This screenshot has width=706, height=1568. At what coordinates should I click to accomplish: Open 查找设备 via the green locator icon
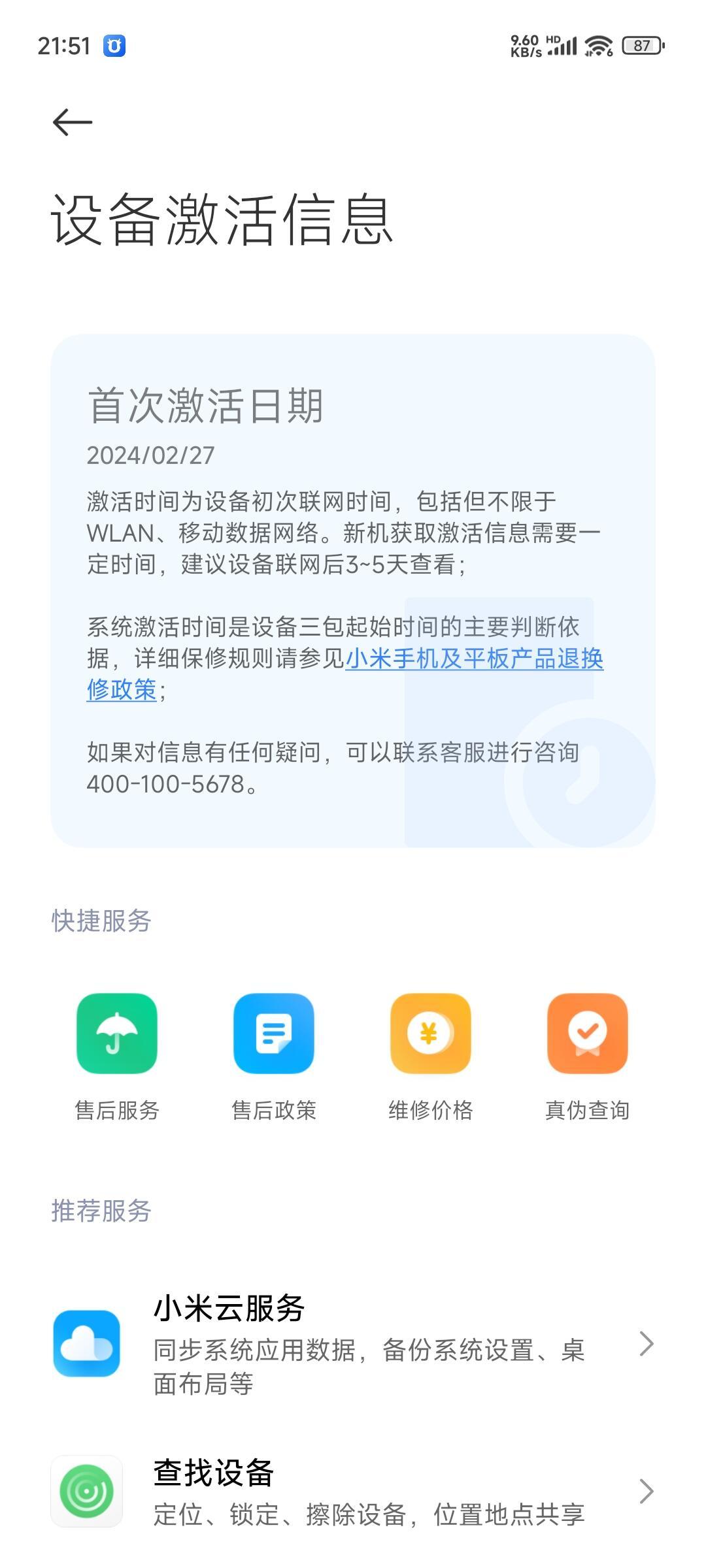tap(87, 1490)
